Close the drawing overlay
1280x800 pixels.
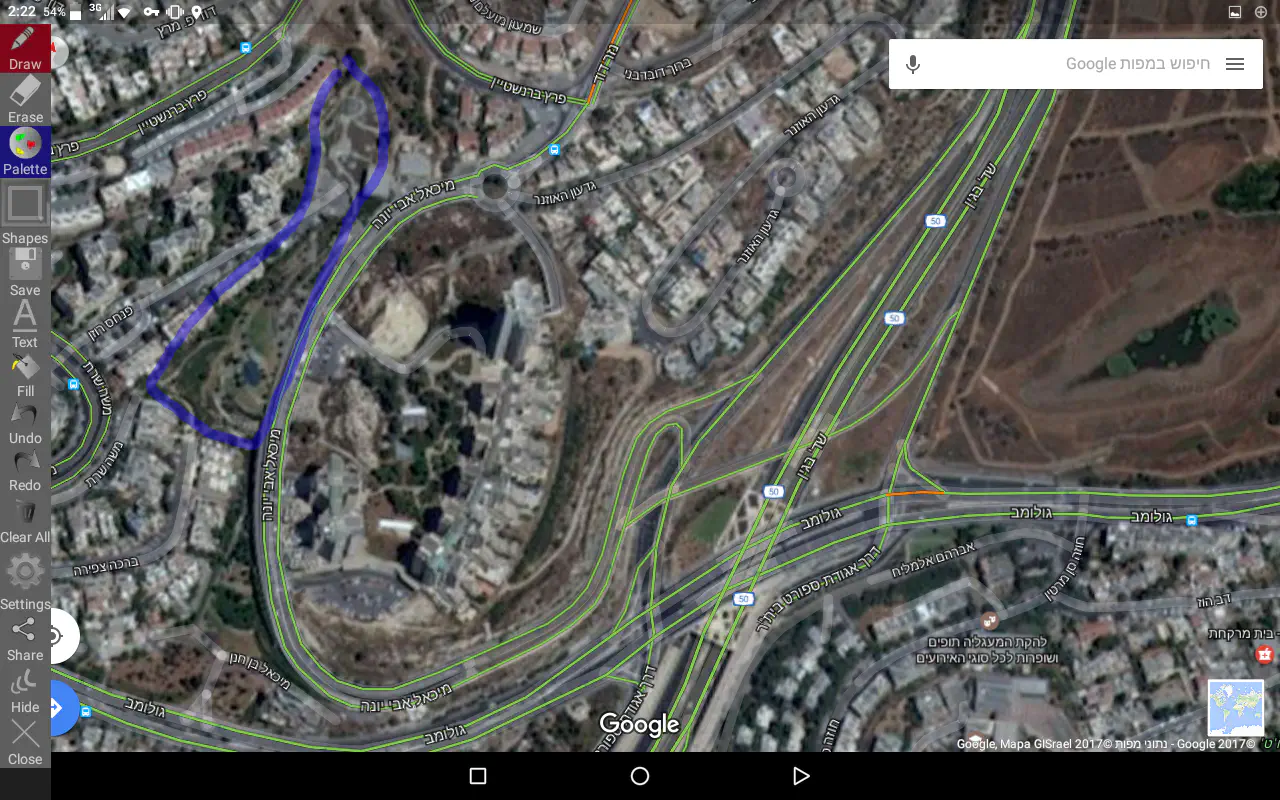[25, 743]
